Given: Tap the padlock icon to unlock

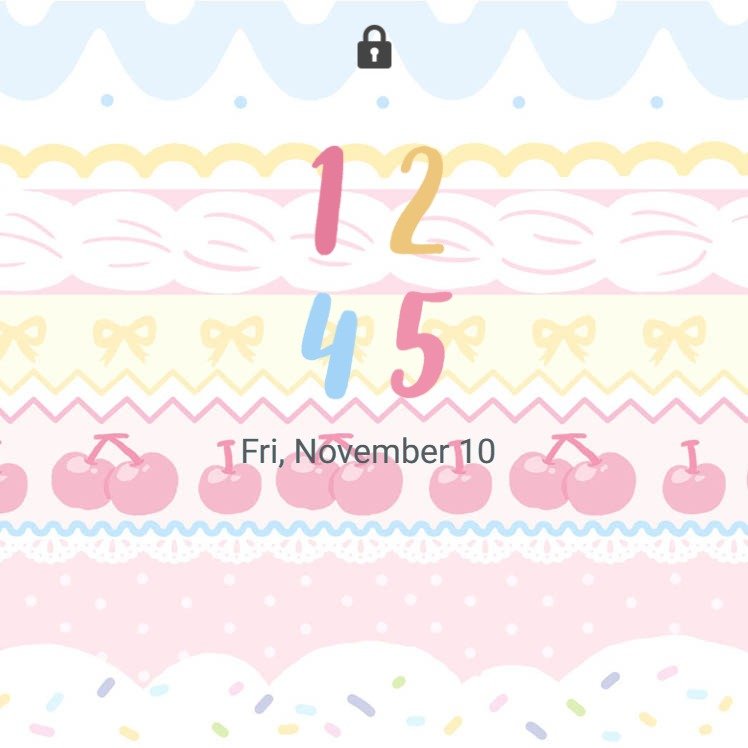Looking at the screenshot, I should click(x=374, y=49).
